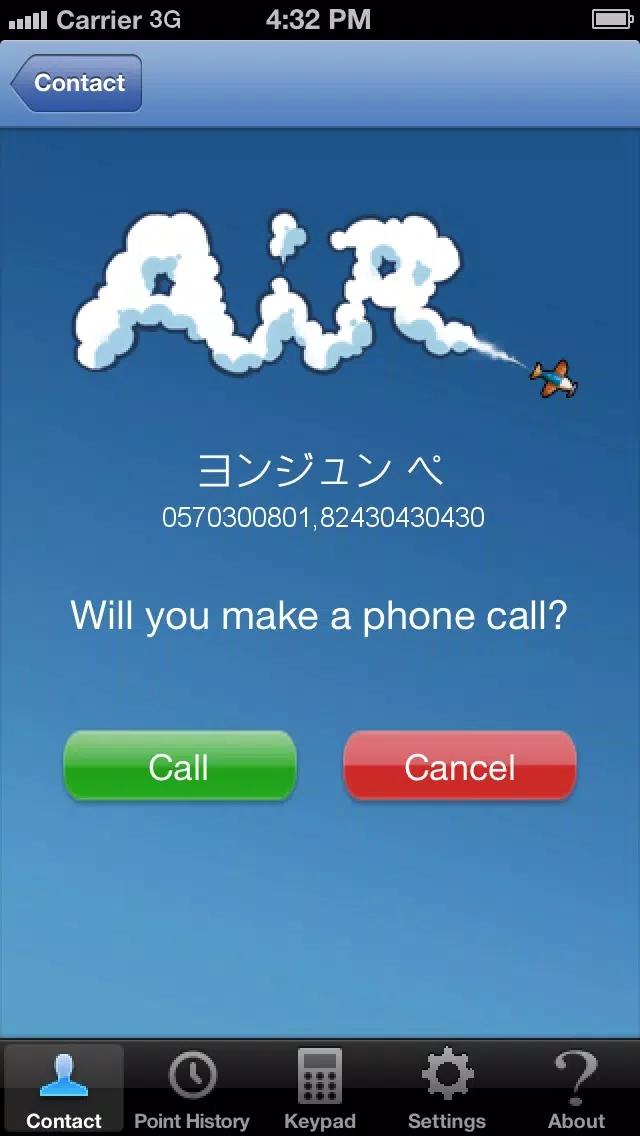Screen dimensions: 640x1136
Task: Cancel the phone call prompt
Action: [460, 766]
